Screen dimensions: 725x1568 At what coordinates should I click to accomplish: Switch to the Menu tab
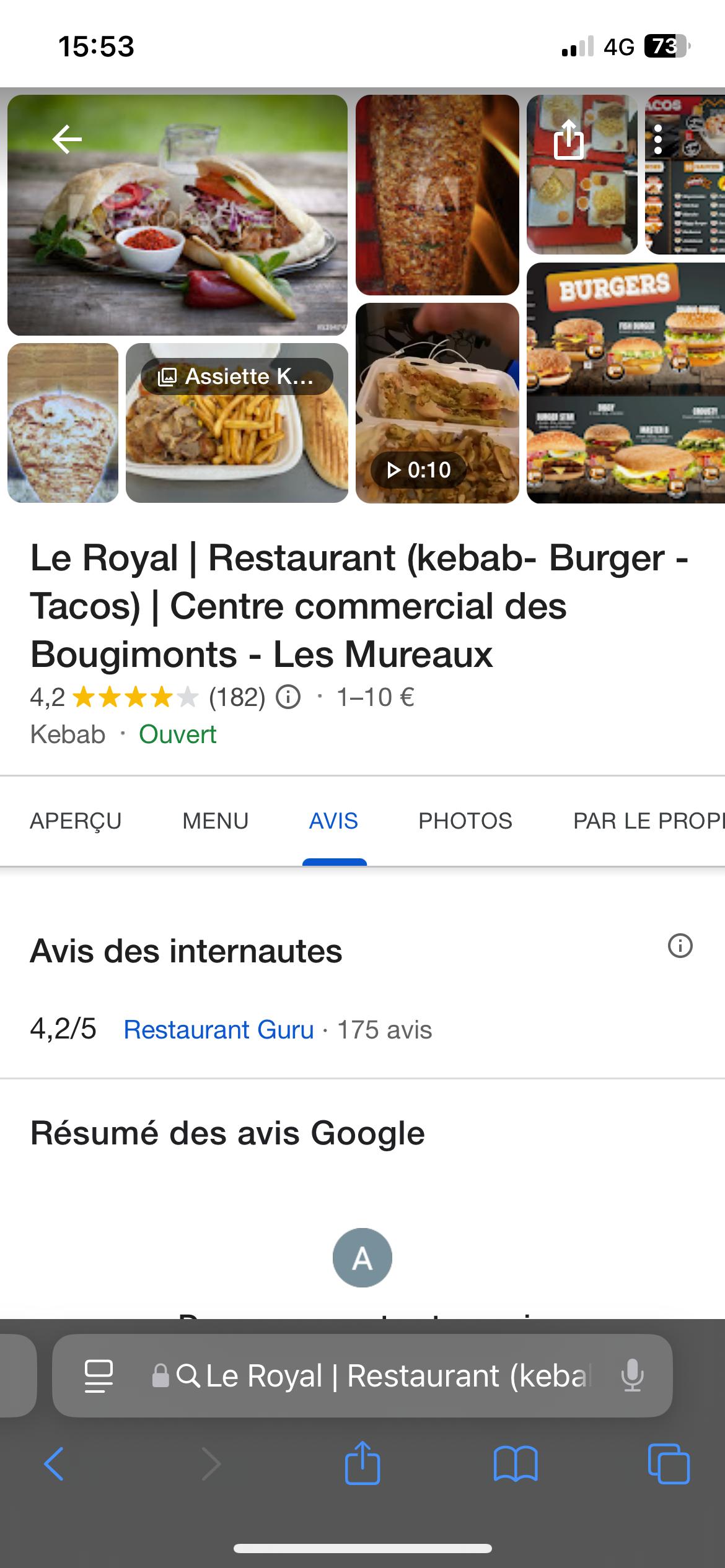(x=215, y=821)
